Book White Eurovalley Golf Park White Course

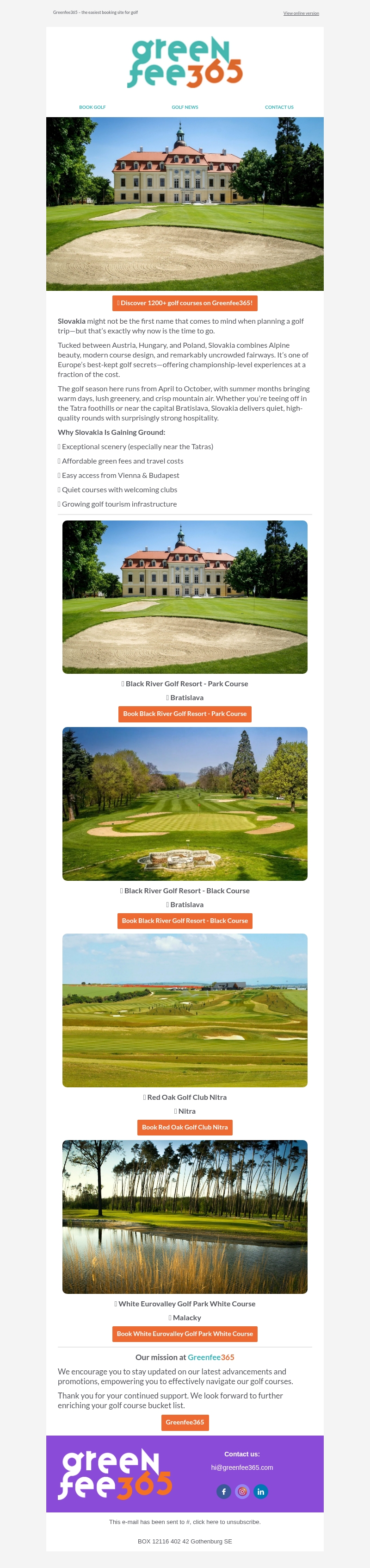click(x=185, y=1334)
